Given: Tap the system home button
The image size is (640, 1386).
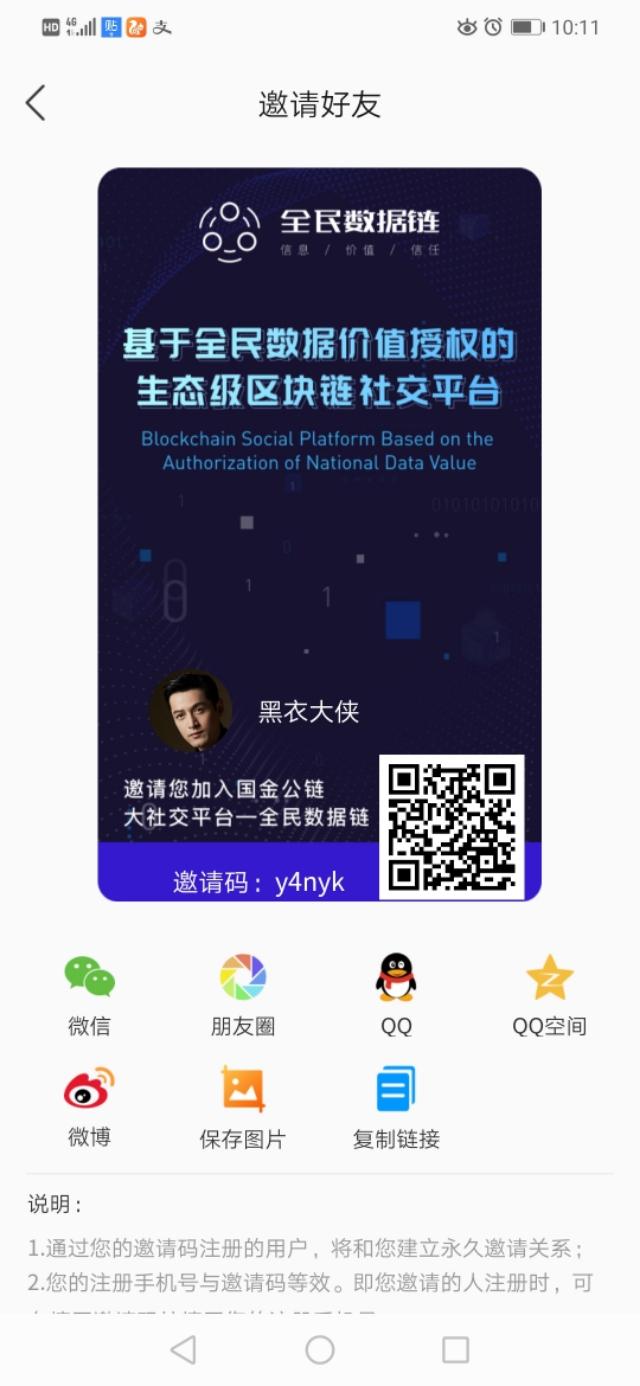Looking at the screenshot, I should click(320, 1350).
